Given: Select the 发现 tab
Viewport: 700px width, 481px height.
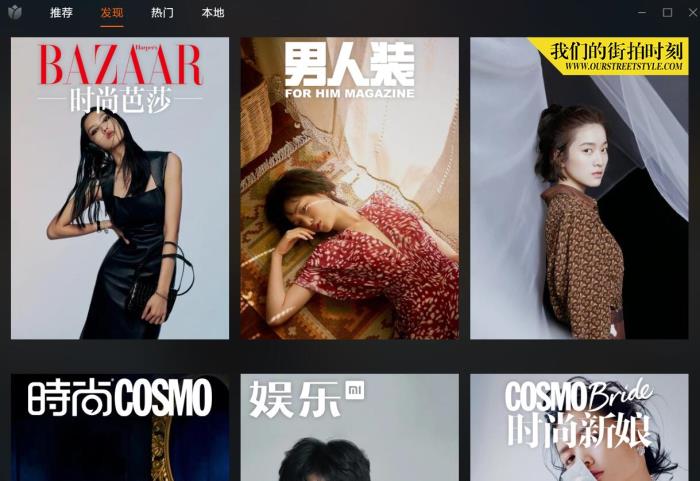Looking at the screenshot, I should point(112,13).
